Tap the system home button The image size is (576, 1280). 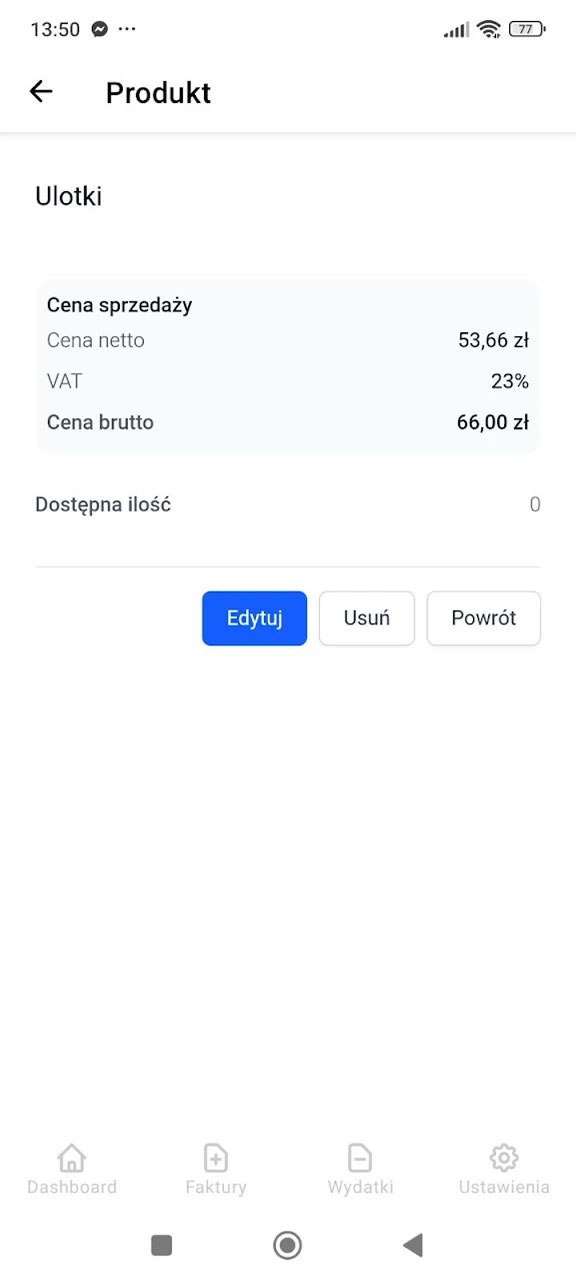(x=288, y=1245)
